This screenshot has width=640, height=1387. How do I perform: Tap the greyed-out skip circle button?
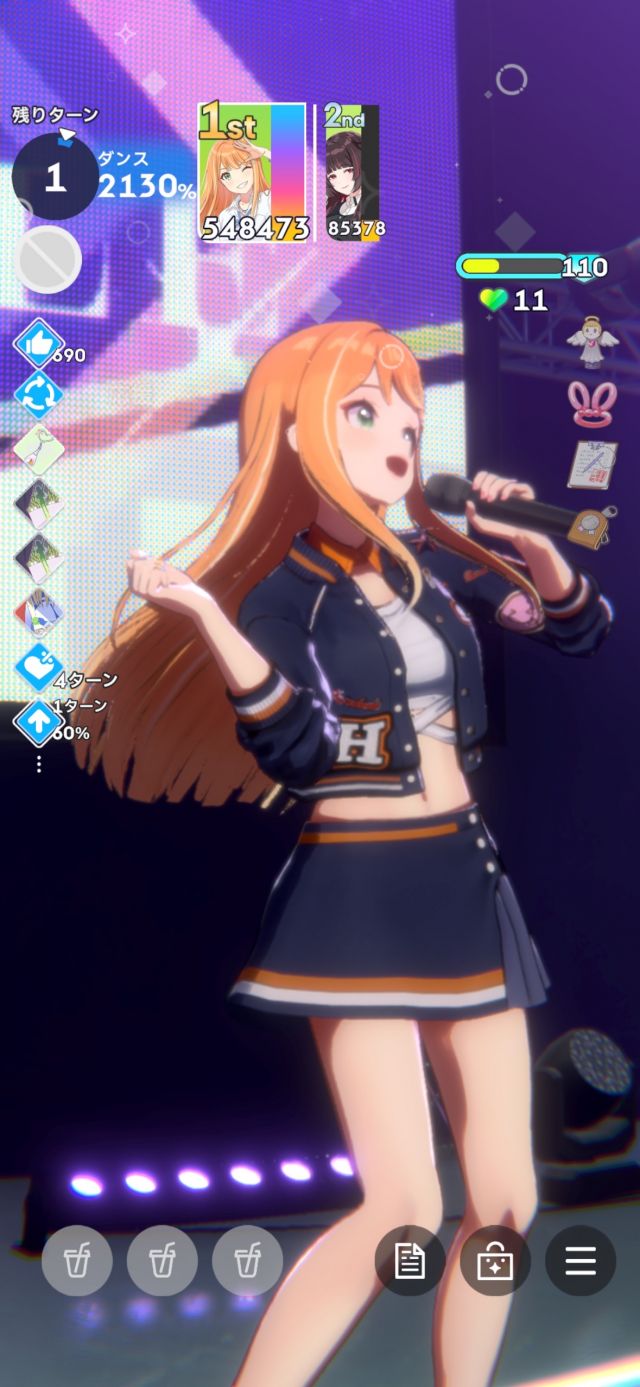pos(47,259)
